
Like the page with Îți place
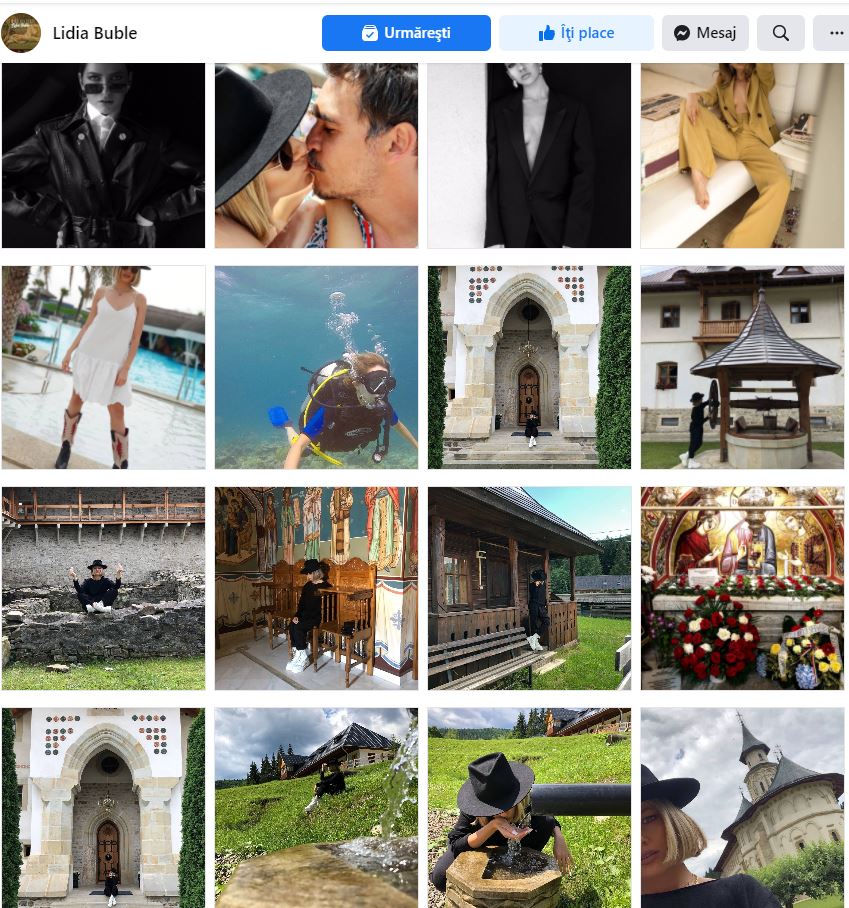576,33
